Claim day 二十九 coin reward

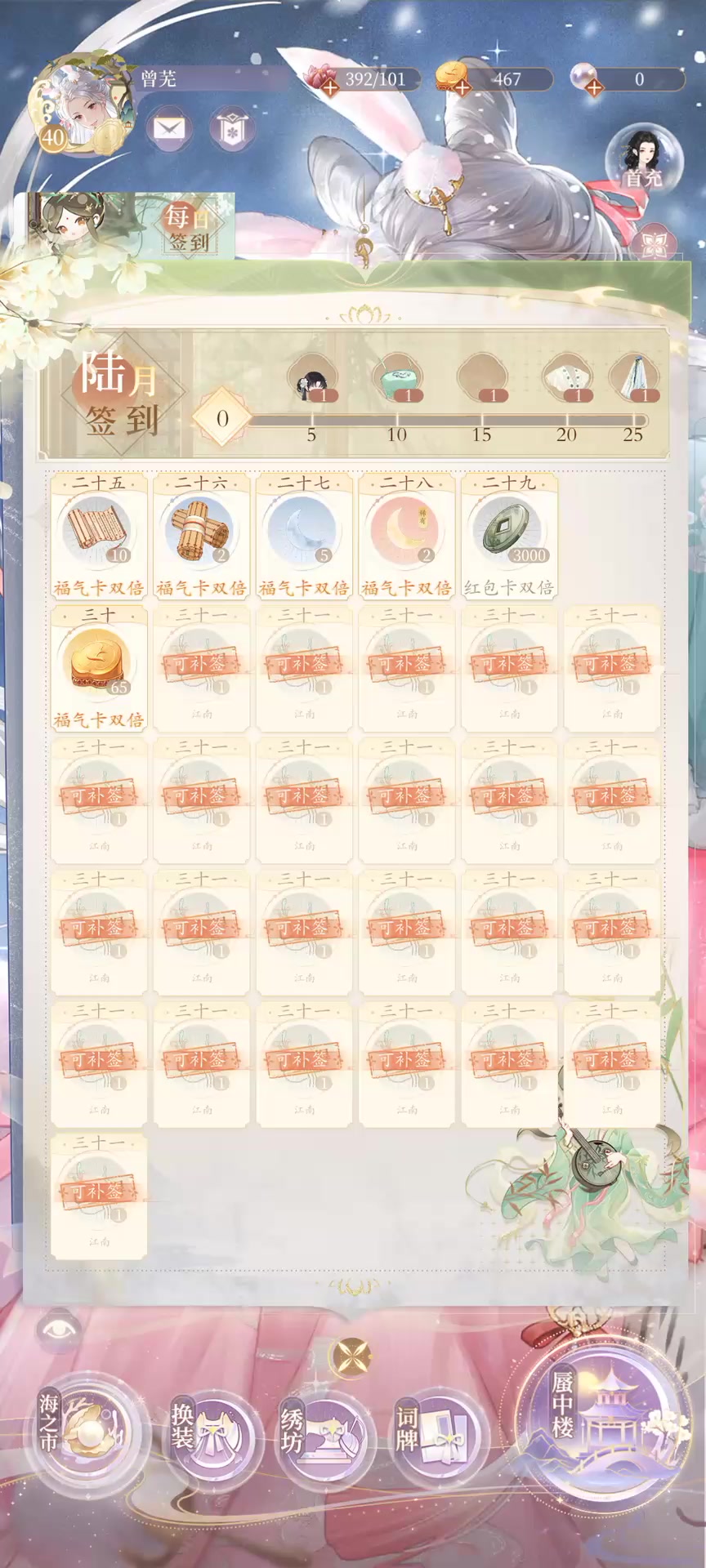tap(509, 537)
